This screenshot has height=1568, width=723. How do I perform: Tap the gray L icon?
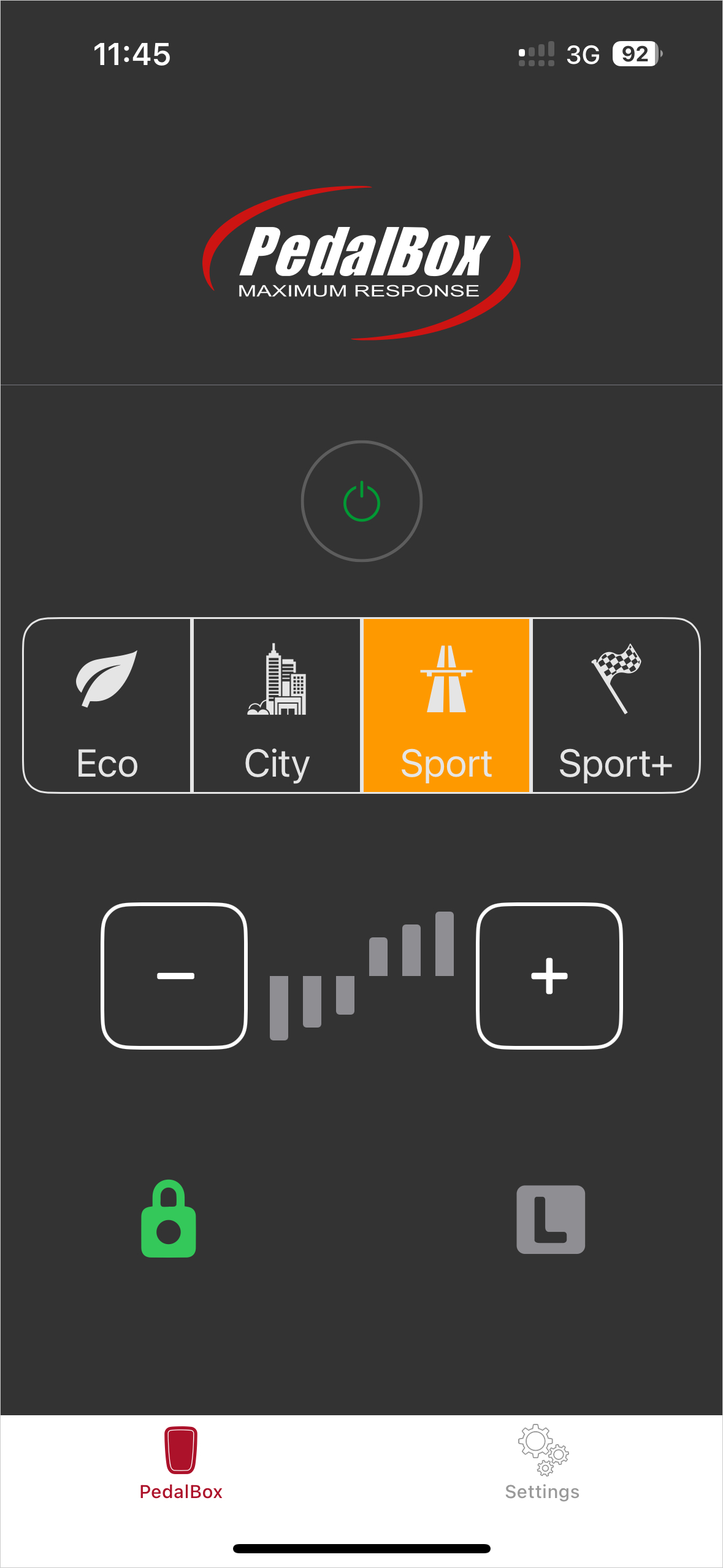pyautogui.click(x=550, y=1219)
